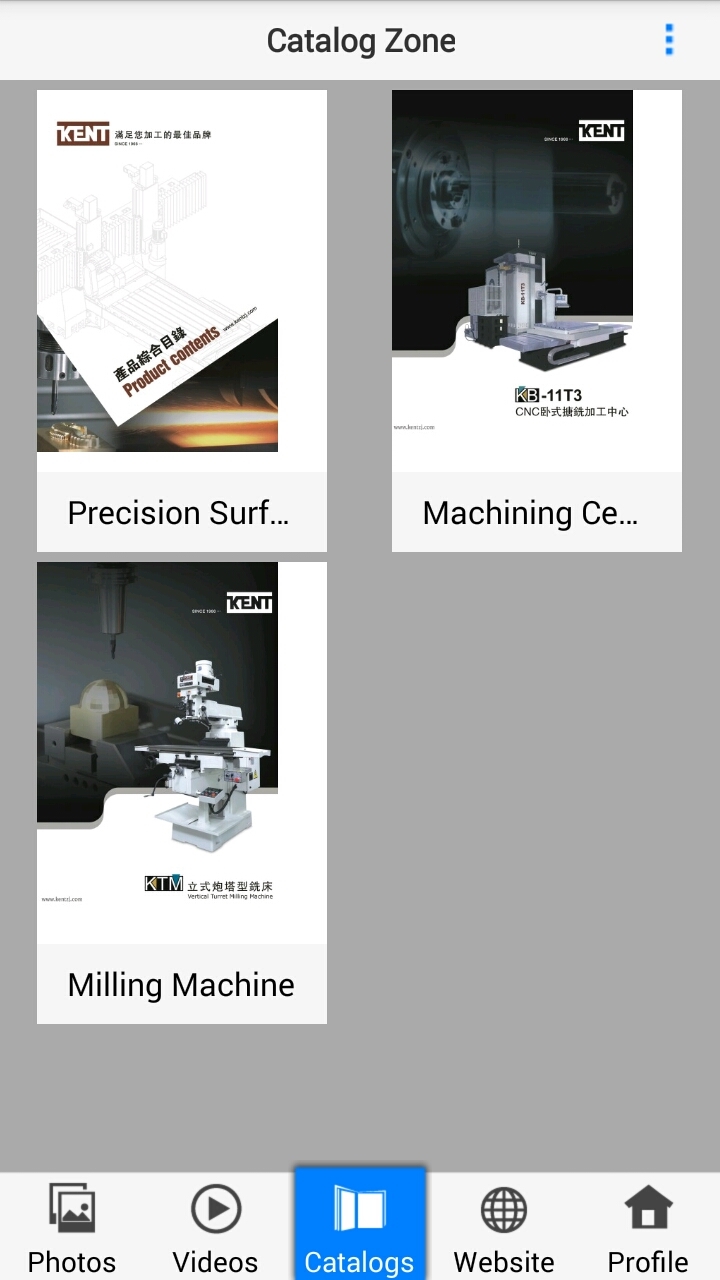Open the Milling Machine catalog
The width and height of the screenshot is (720, 1280).
pyautogui.click(x=182, y=792)
